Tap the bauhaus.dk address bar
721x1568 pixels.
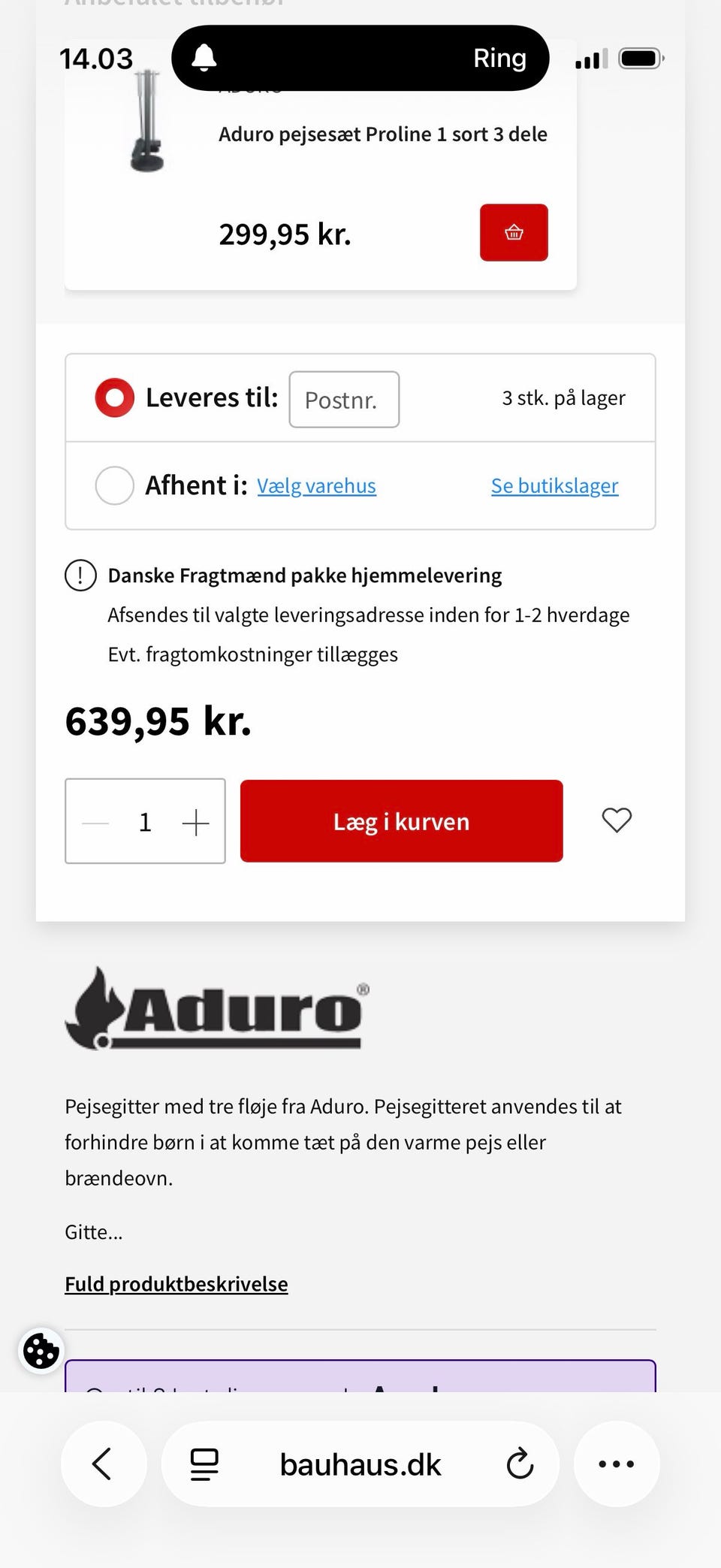[360, 1464]
